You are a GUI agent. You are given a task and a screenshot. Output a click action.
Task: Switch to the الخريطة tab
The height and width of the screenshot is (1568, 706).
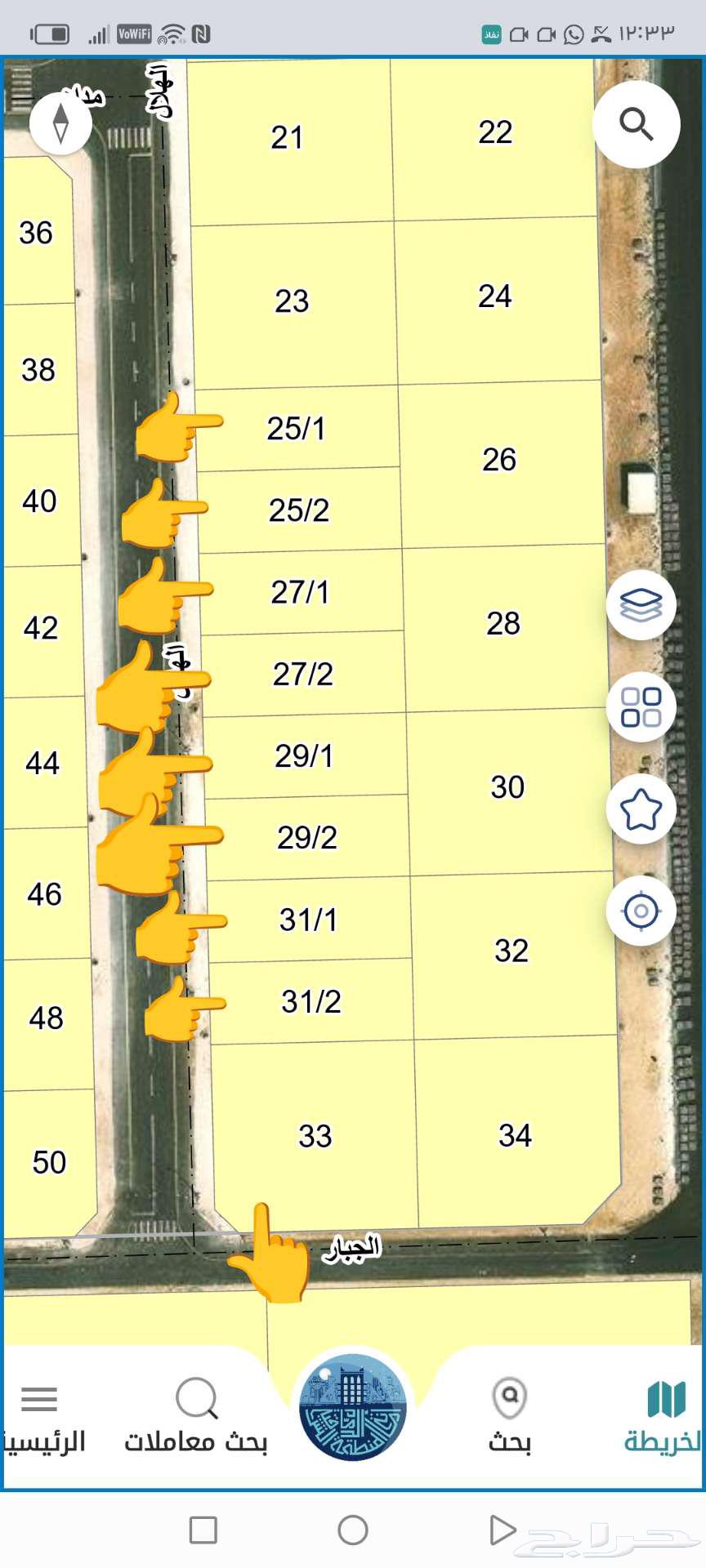[x=664, y=1417]
